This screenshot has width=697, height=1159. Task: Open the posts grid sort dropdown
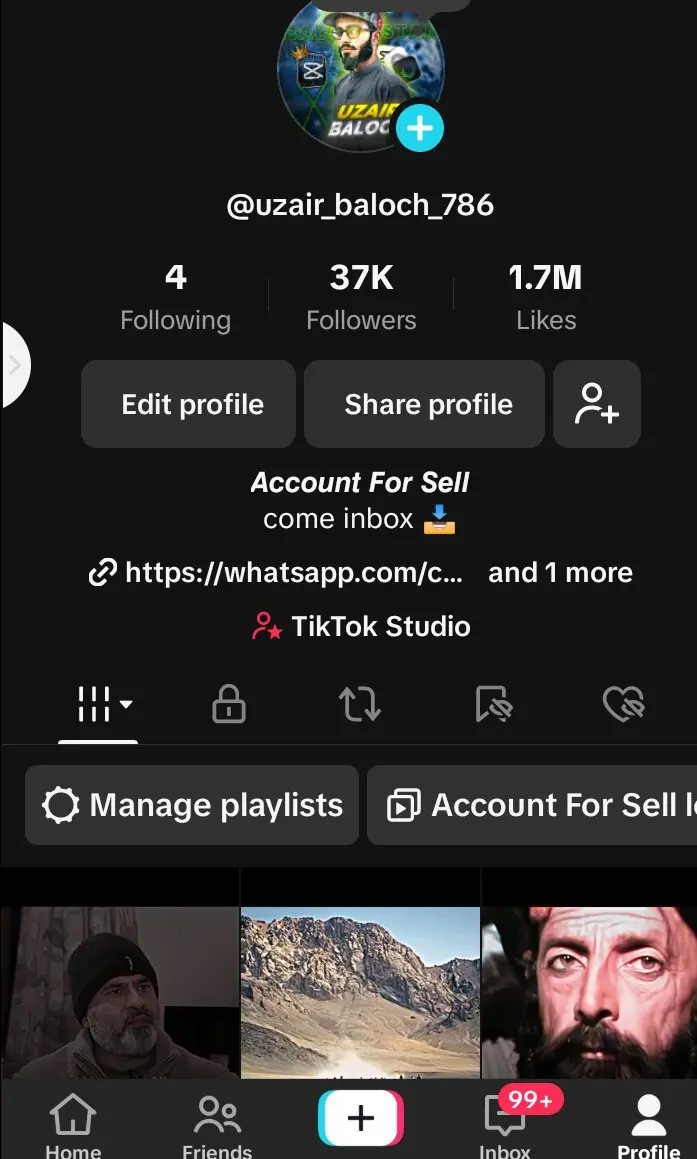click(104, 705)
